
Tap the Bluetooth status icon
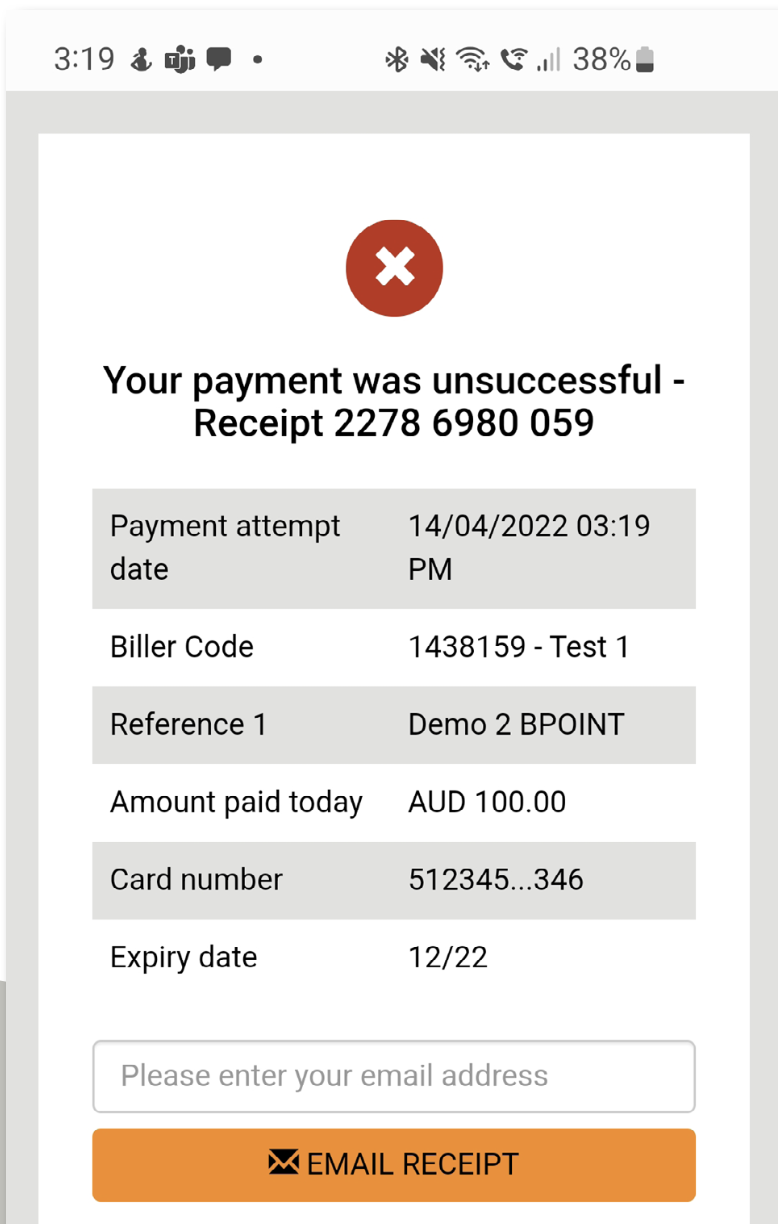pyautogui.click(x=397, y=59)
